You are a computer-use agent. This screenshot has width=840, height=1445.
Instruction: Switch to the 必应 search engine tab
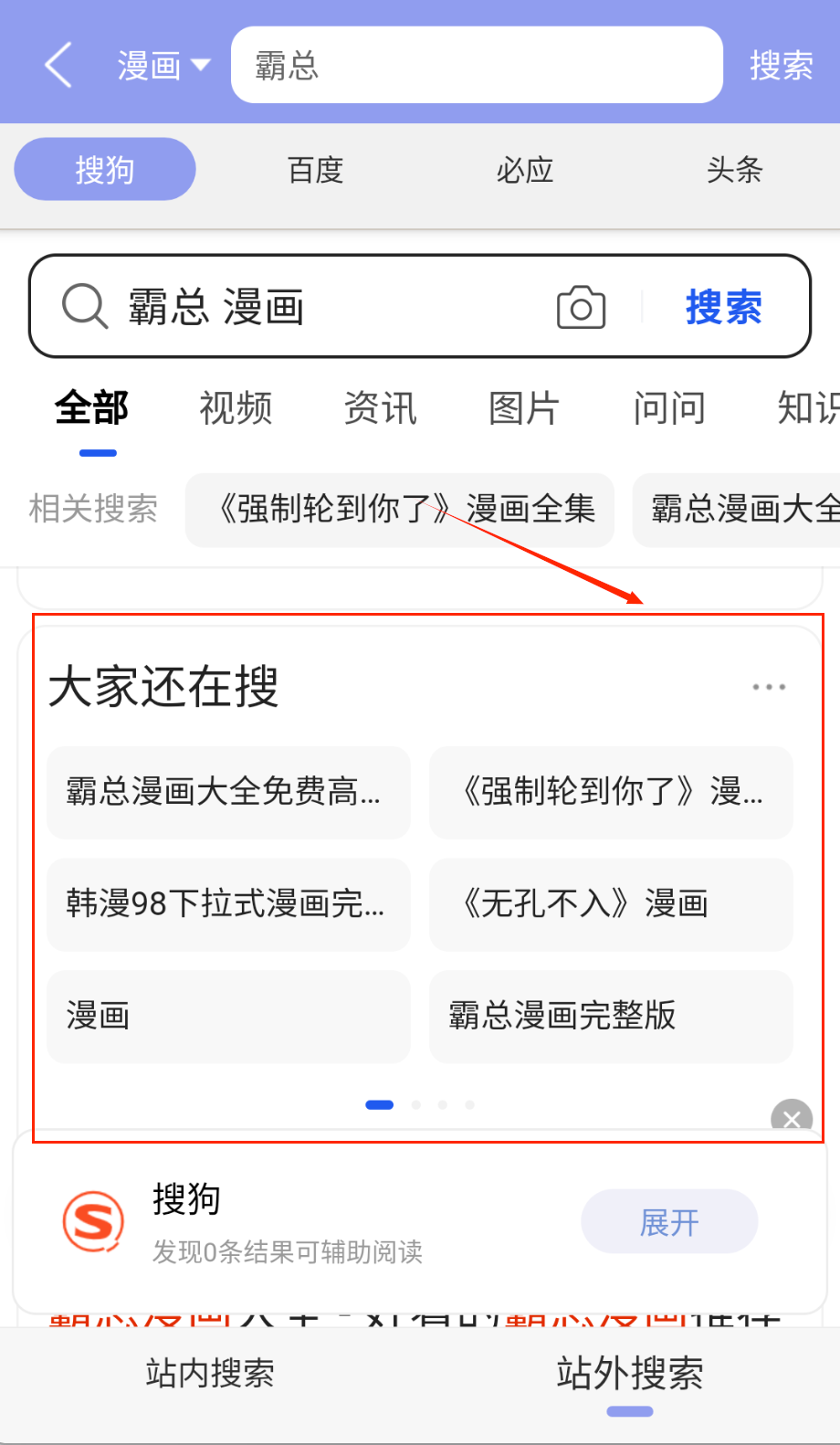[525, 170]
